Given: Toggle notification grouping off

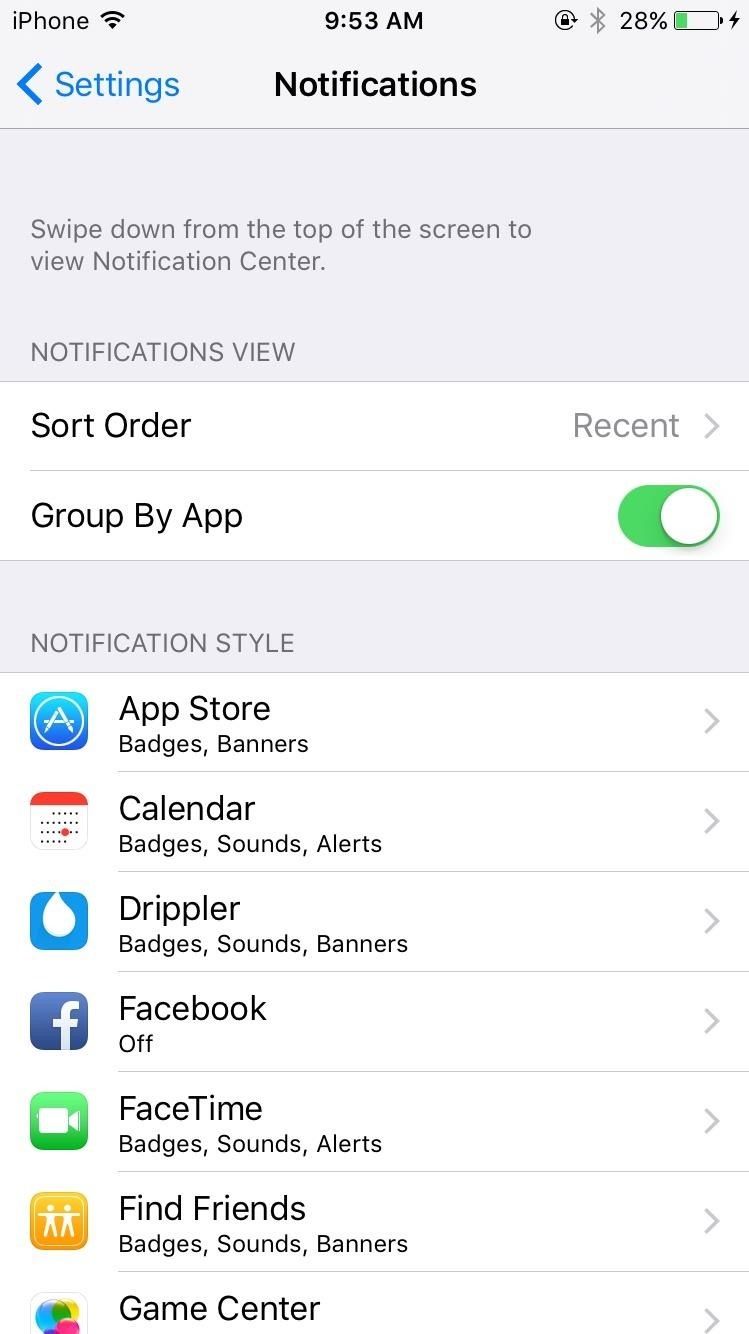Looking at the screenshot, I should (668, 515).
